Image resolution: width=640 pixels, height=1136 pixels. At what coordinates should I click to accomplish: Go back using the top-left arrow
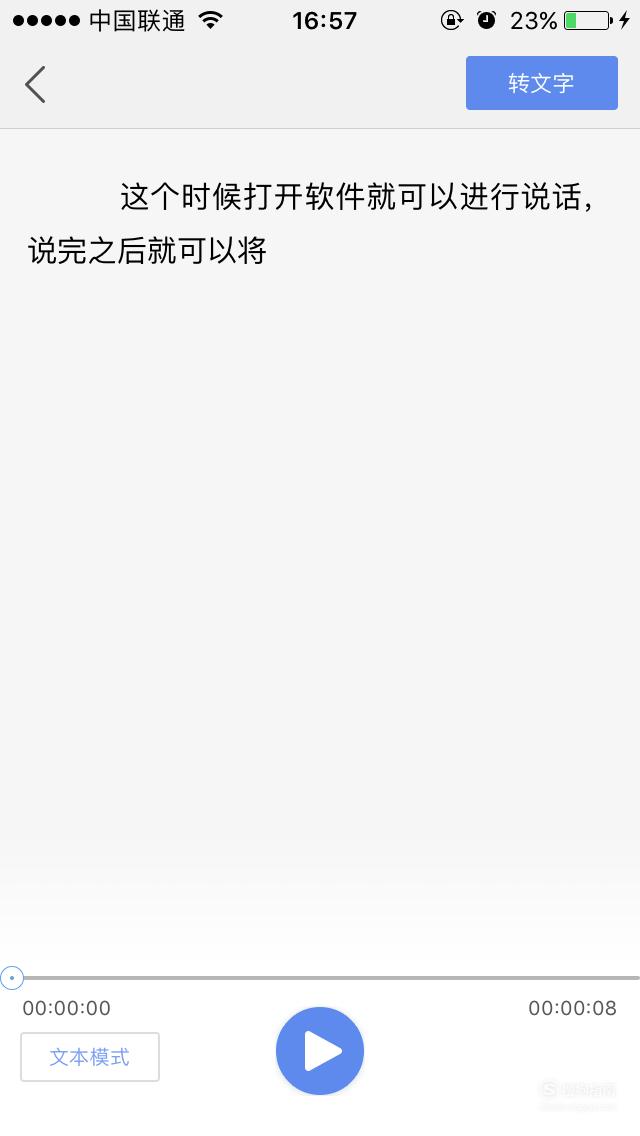tap(35, 84)
